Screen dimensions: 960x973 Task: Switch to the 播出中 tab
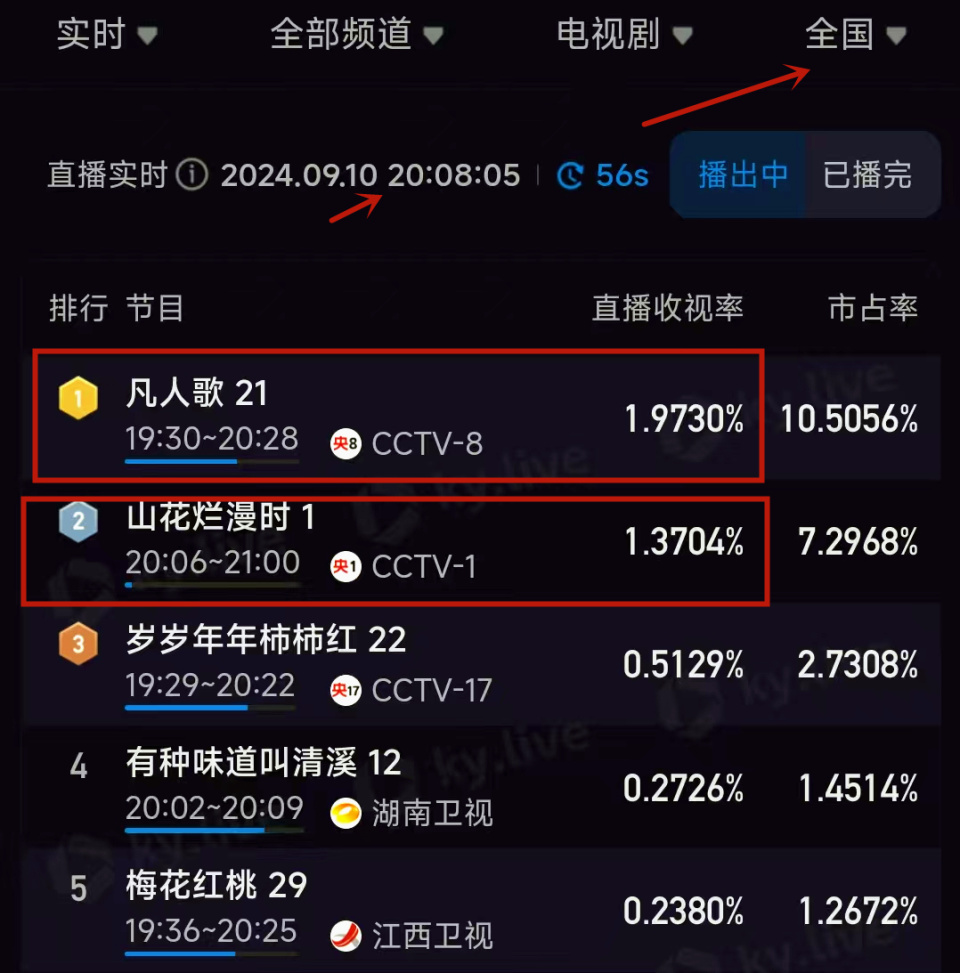coord(742,175)
